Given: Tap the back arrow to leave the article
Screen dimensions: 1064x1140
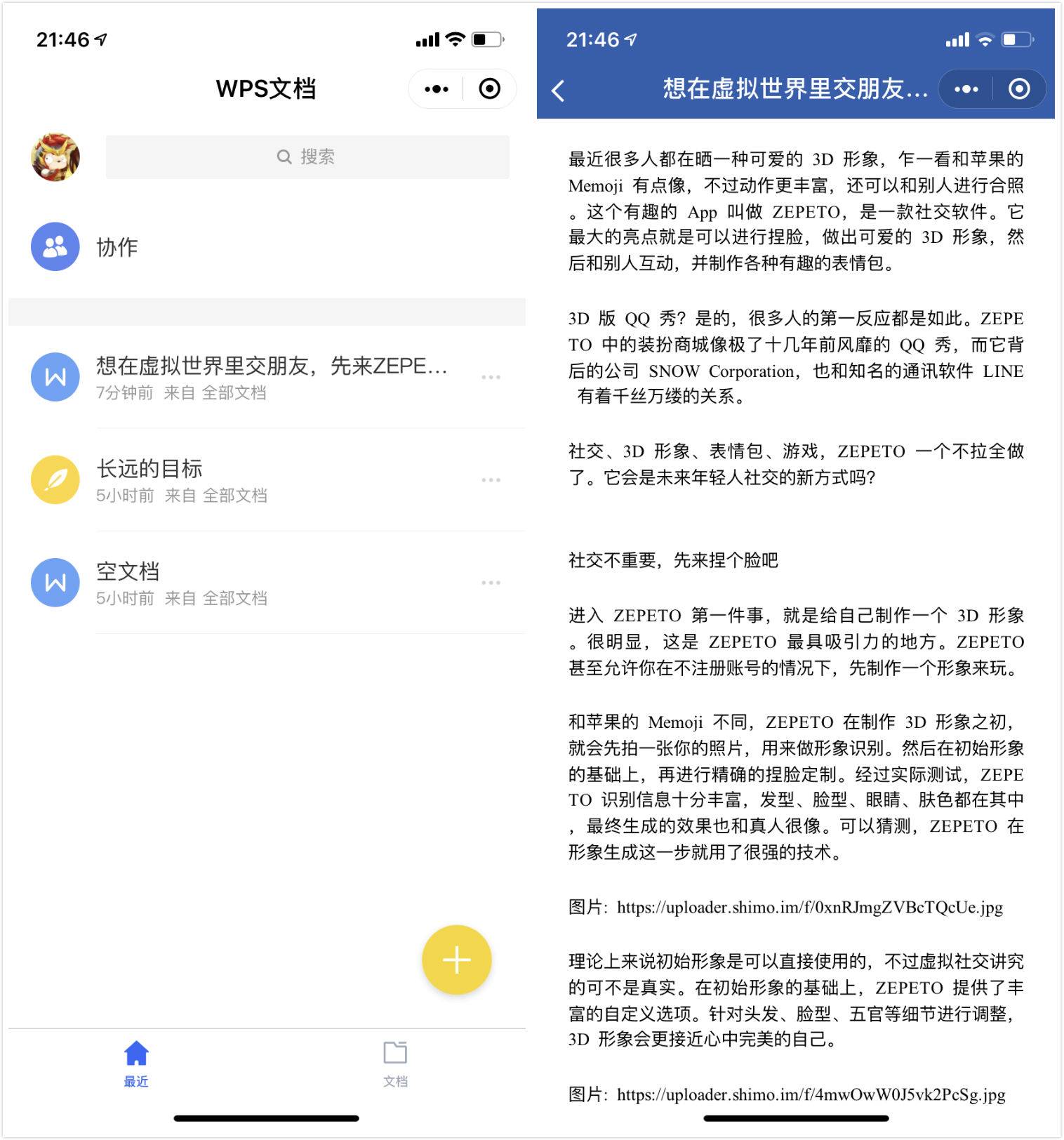Looking at the screenshot, I should coord(558,89).
